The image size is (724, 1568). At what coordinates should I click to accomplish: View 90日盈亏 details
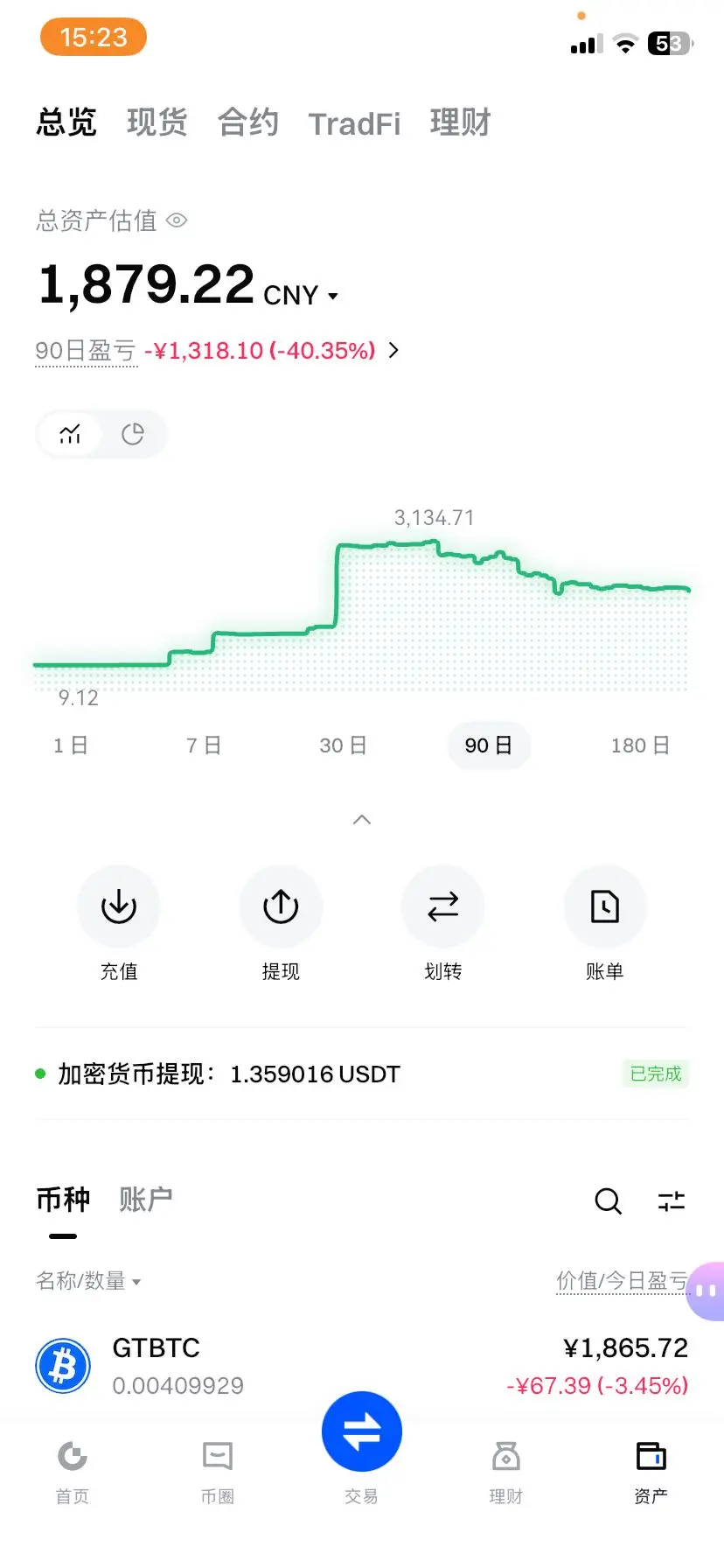(393, 351)
